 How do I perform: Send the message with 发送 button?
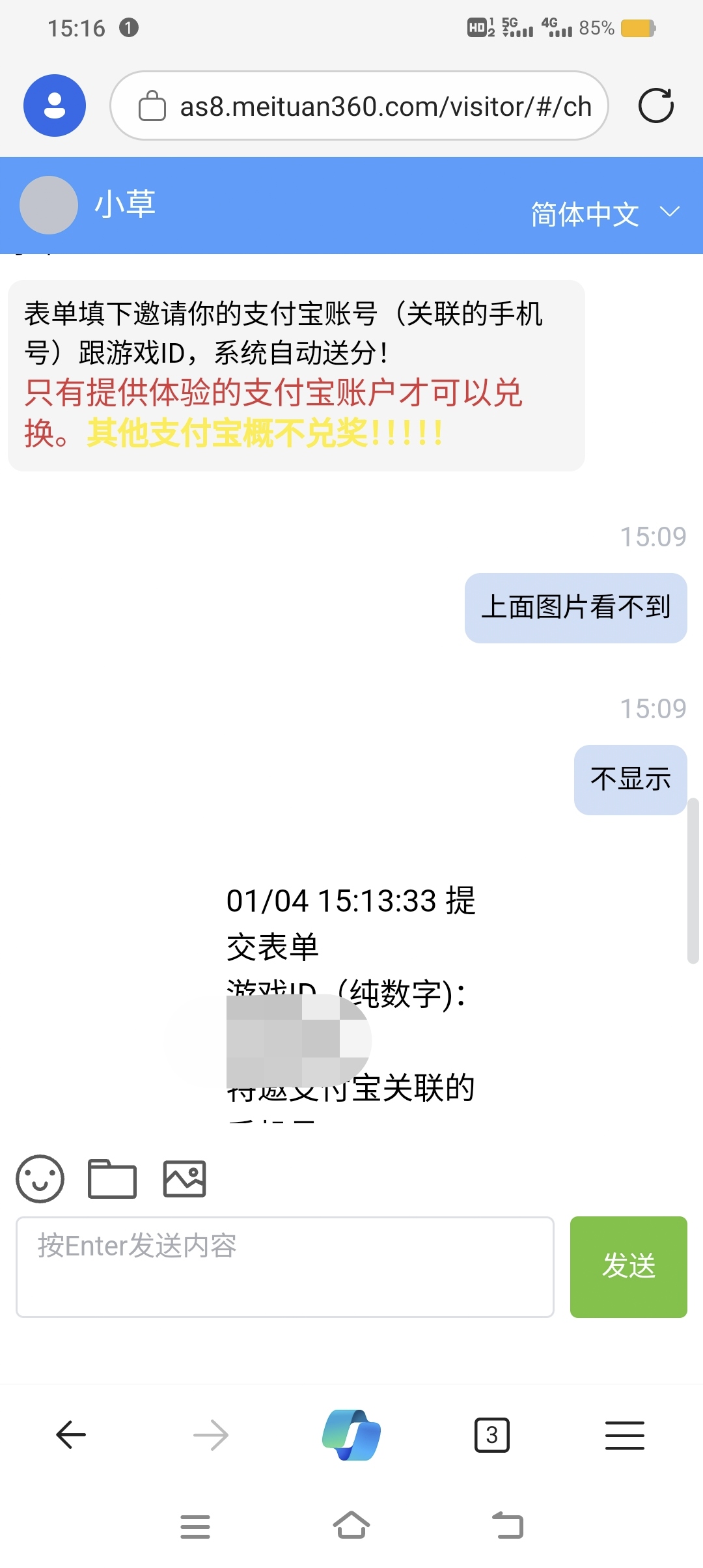pyautogui.click(x=628, y=1267)
